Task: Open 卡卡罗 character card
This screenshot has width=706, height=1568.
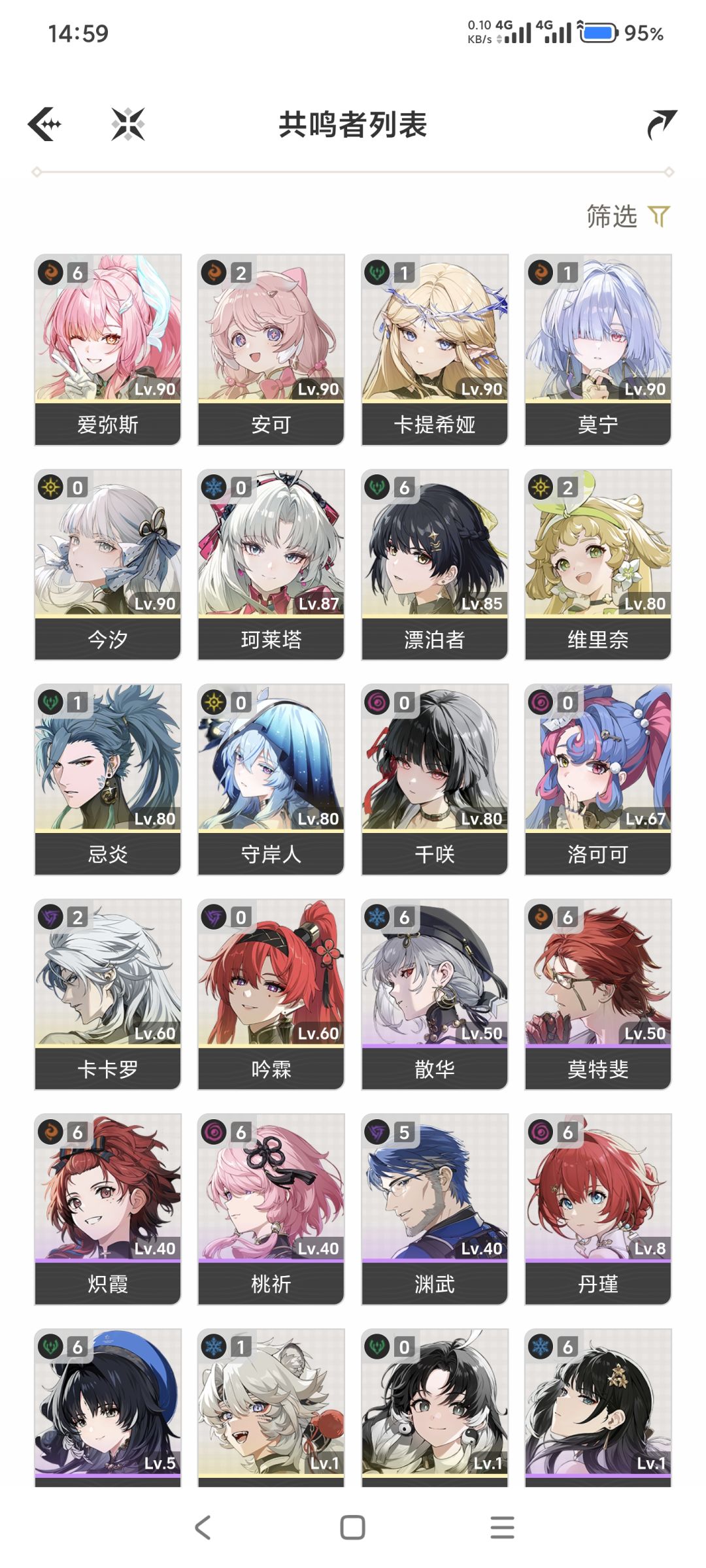Action: point(108,994)
